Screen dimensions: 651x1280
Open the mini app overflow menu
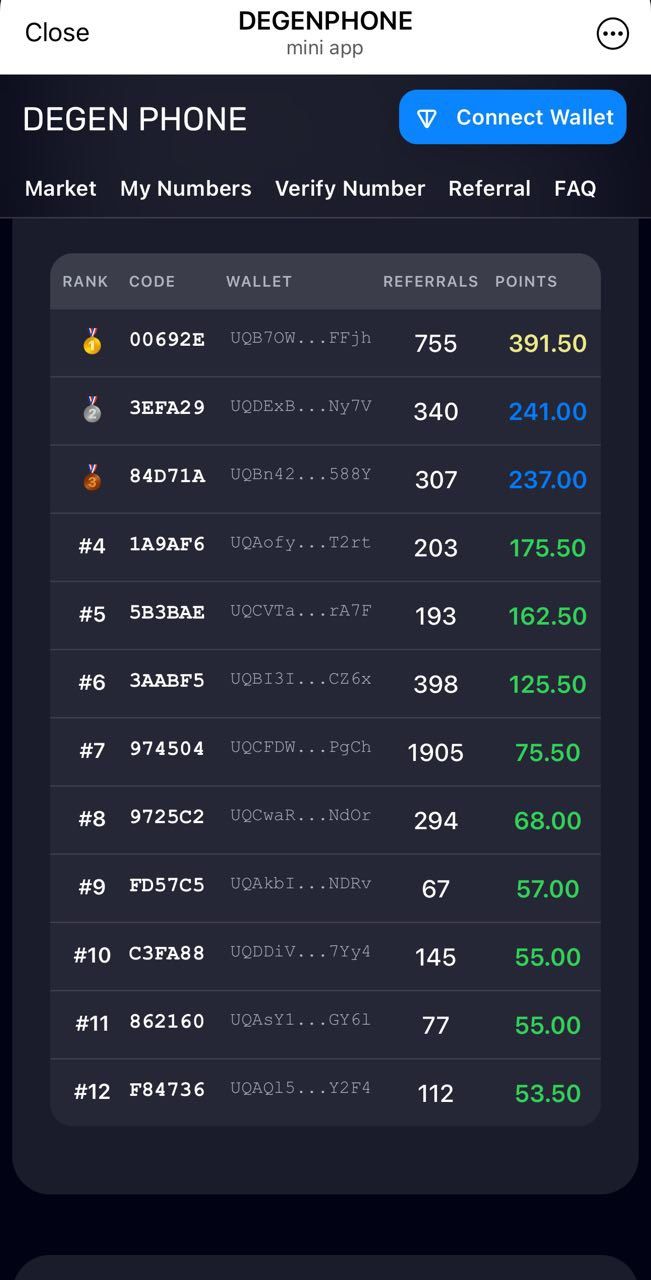612,34
